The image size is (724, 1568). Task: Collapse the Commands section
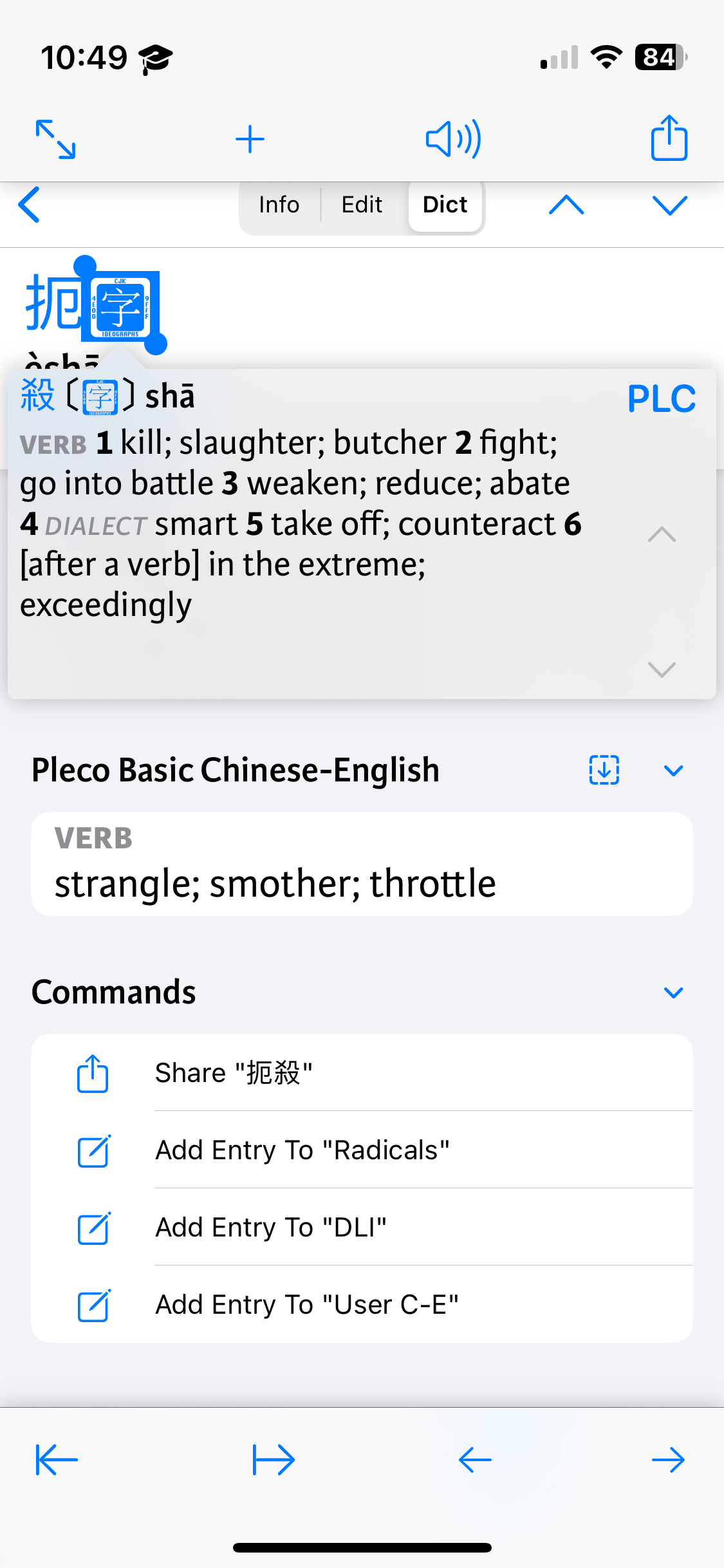pyautogui.click(x=673, y=993)
